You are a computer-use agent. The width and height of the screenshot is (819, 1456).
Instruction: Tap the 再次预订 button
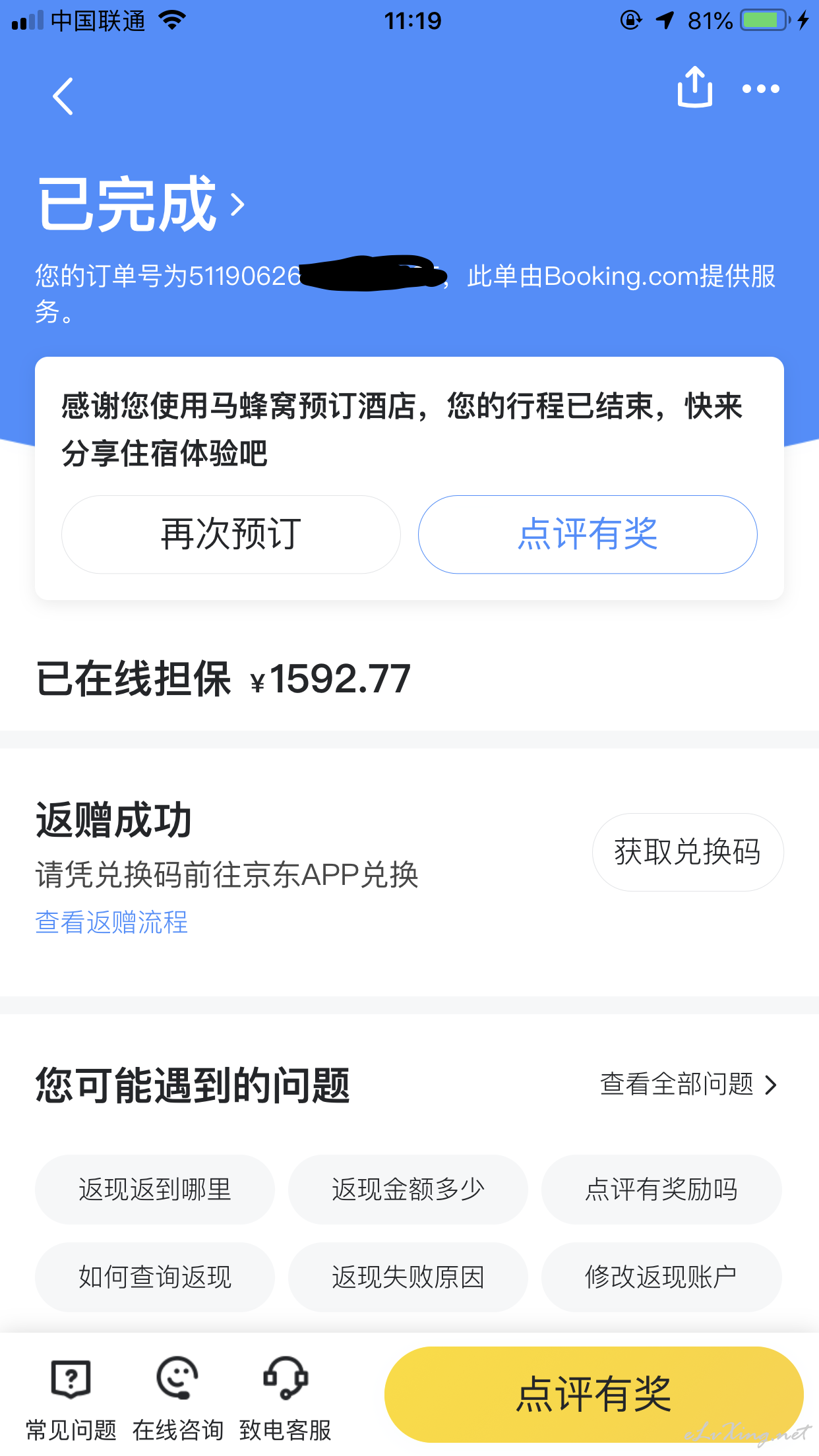(231, 534)
